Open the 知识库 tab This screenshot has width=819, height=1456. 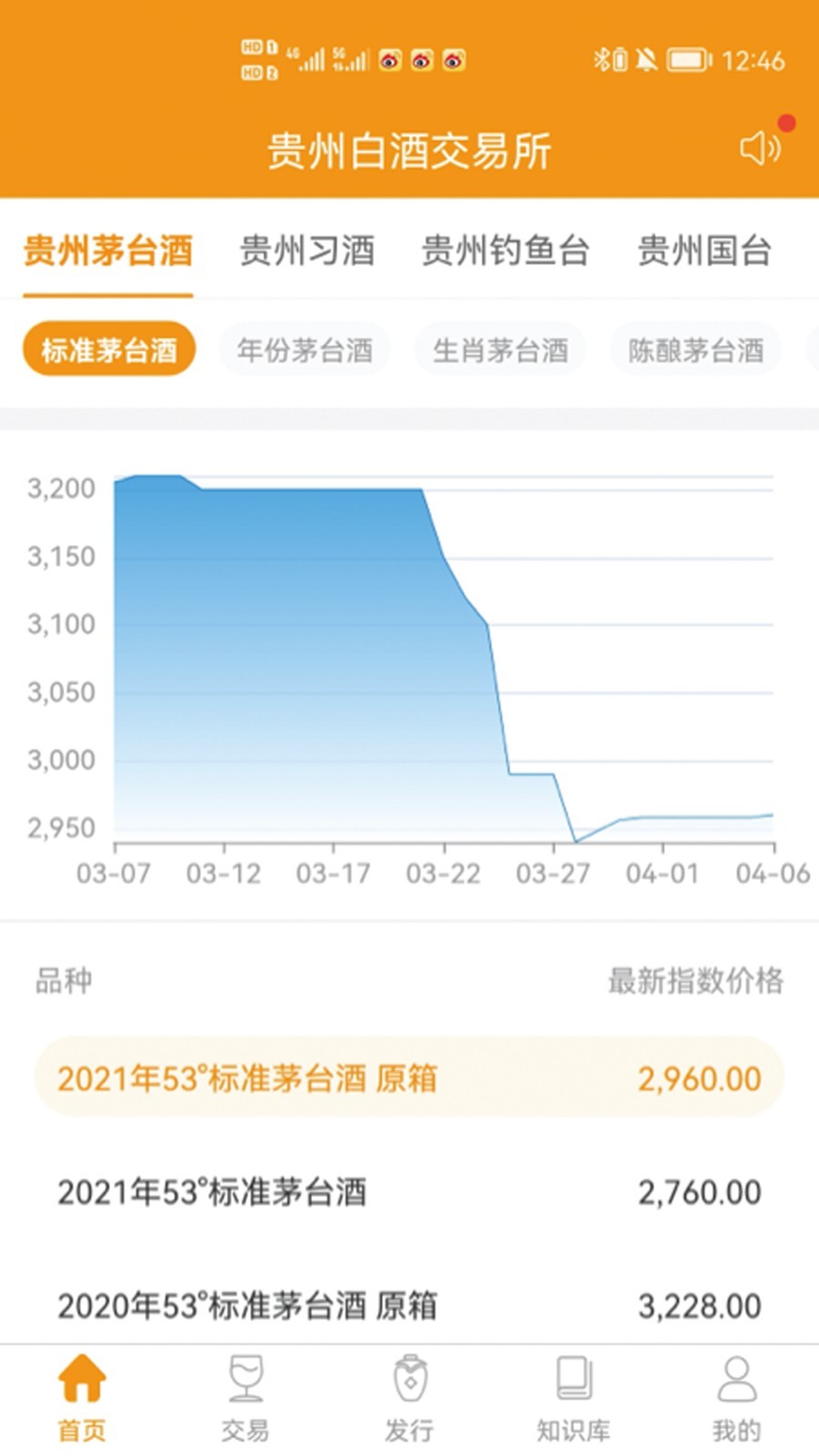(x=573, y=1399)
